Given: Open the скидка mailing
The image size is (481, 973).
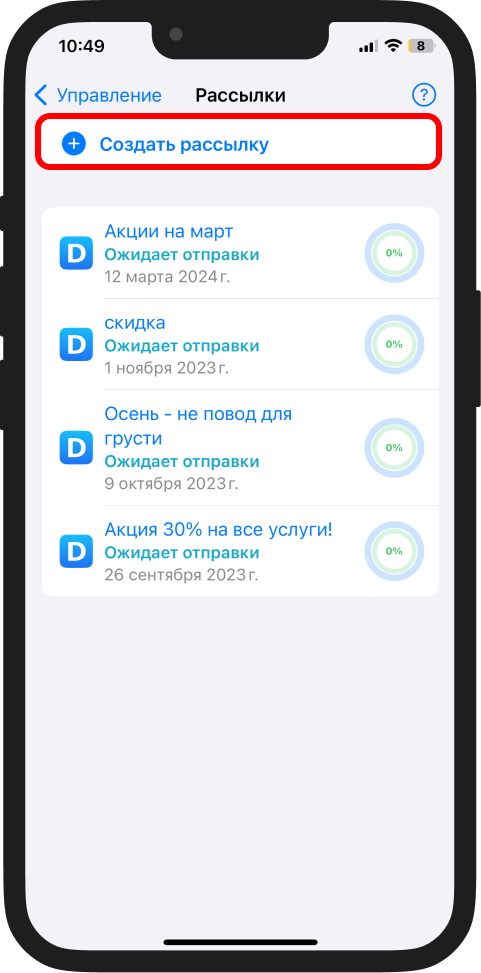Looking at the screenshot, I should point(240,344).
